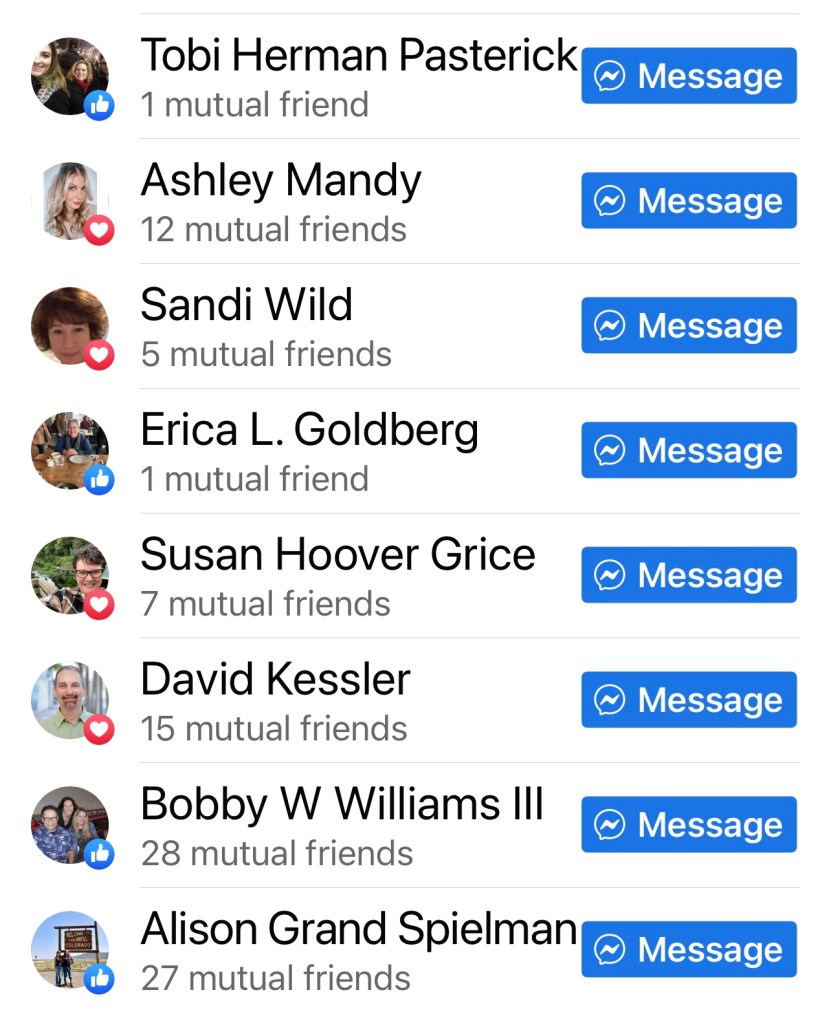The width and height of the screenshot is (831, 1023).
Task: Open Susan Hoover Grice's profile
Action: coord(337,555)
